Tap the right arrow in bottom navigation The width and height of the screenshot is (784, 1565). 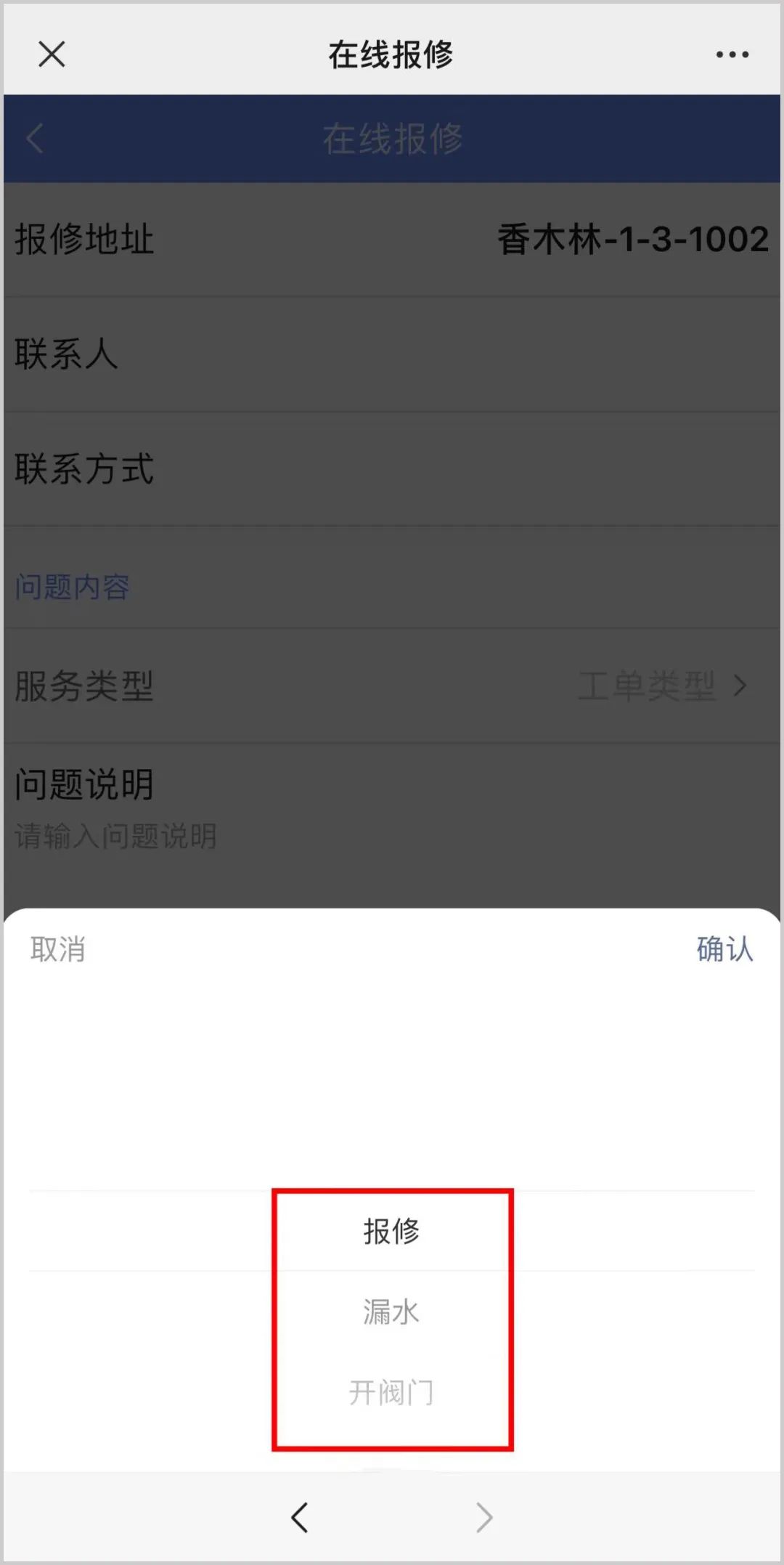point(484,1518)
